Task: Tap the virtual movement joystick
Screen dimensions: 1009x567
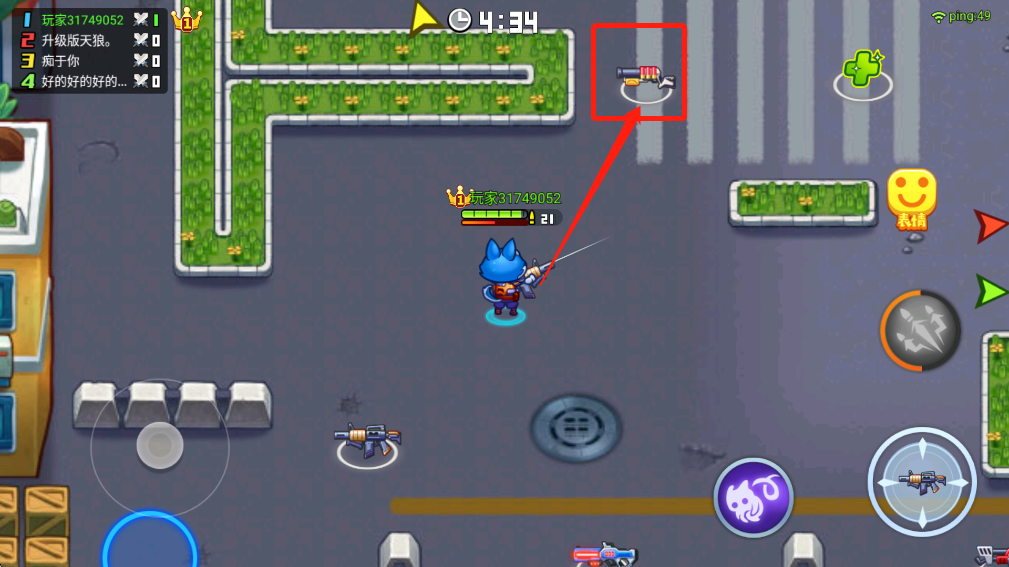Action: tap(159, 444)
